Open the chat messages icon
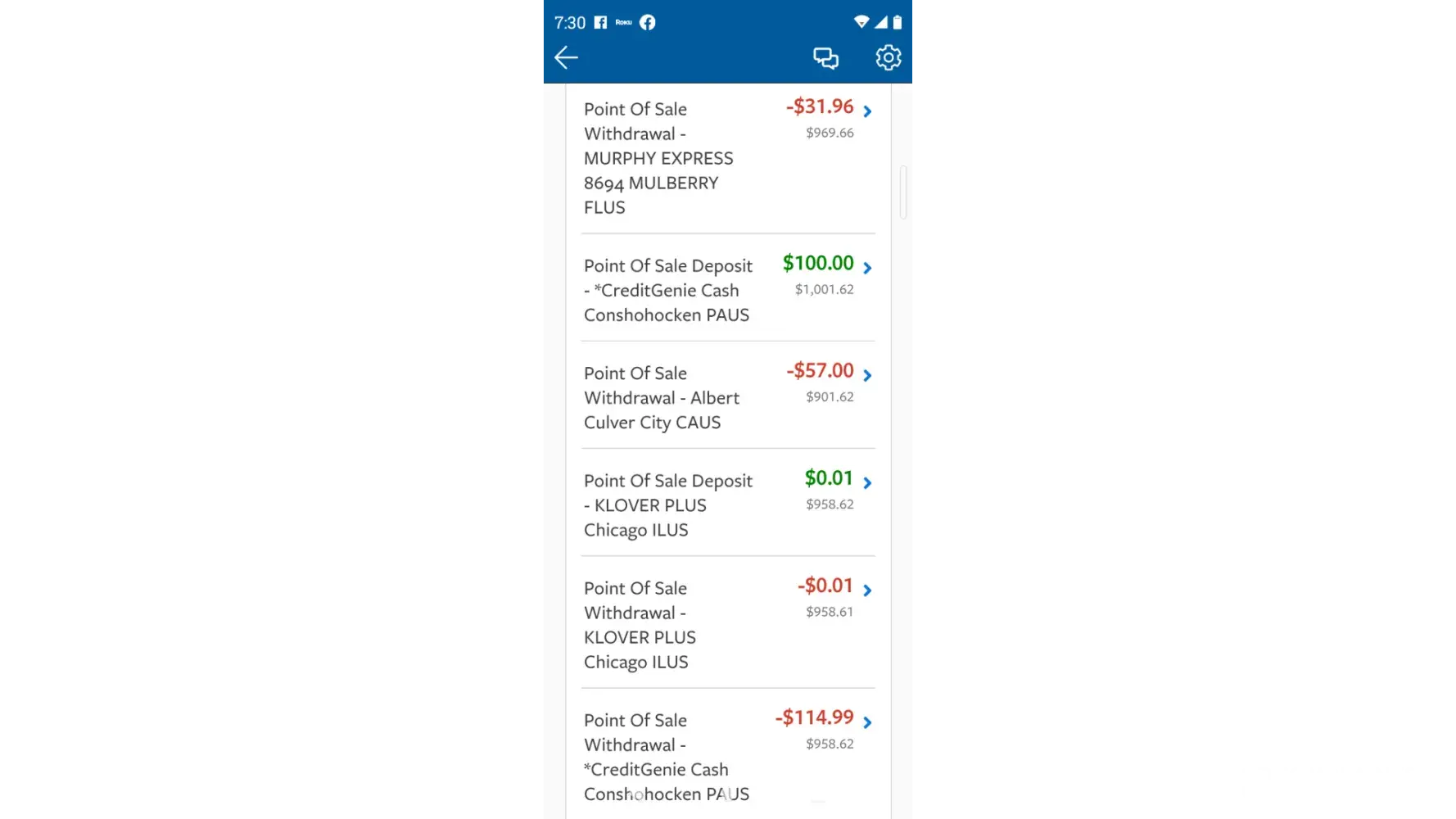This screenshot has height=819, width=1456. (825, 57)
